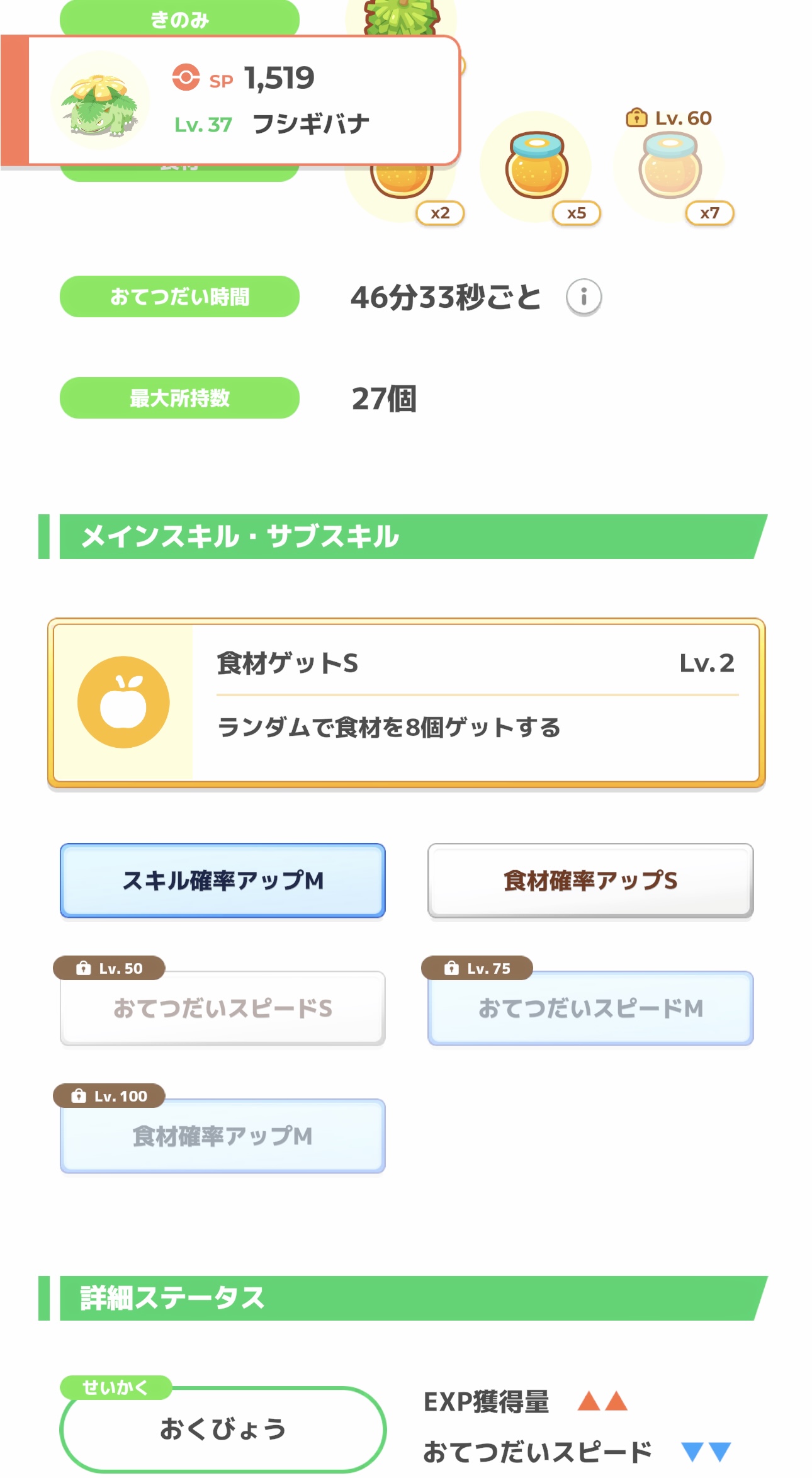
Task: Open the info icon beside おてつだい時間
Action: point(584,296)
